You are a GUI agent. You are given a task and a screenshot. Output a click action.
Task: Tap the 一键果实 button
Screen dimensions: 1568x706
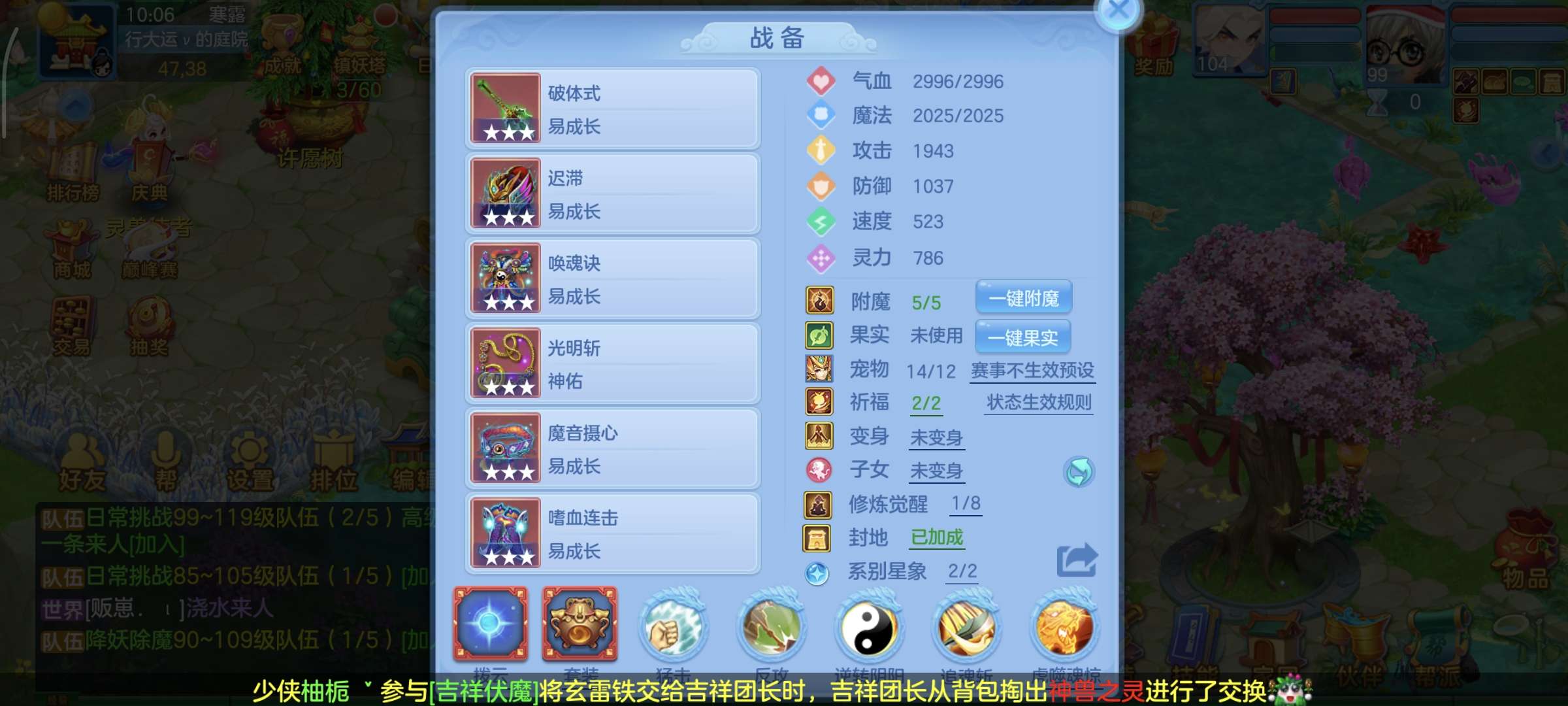[1022, 337]
